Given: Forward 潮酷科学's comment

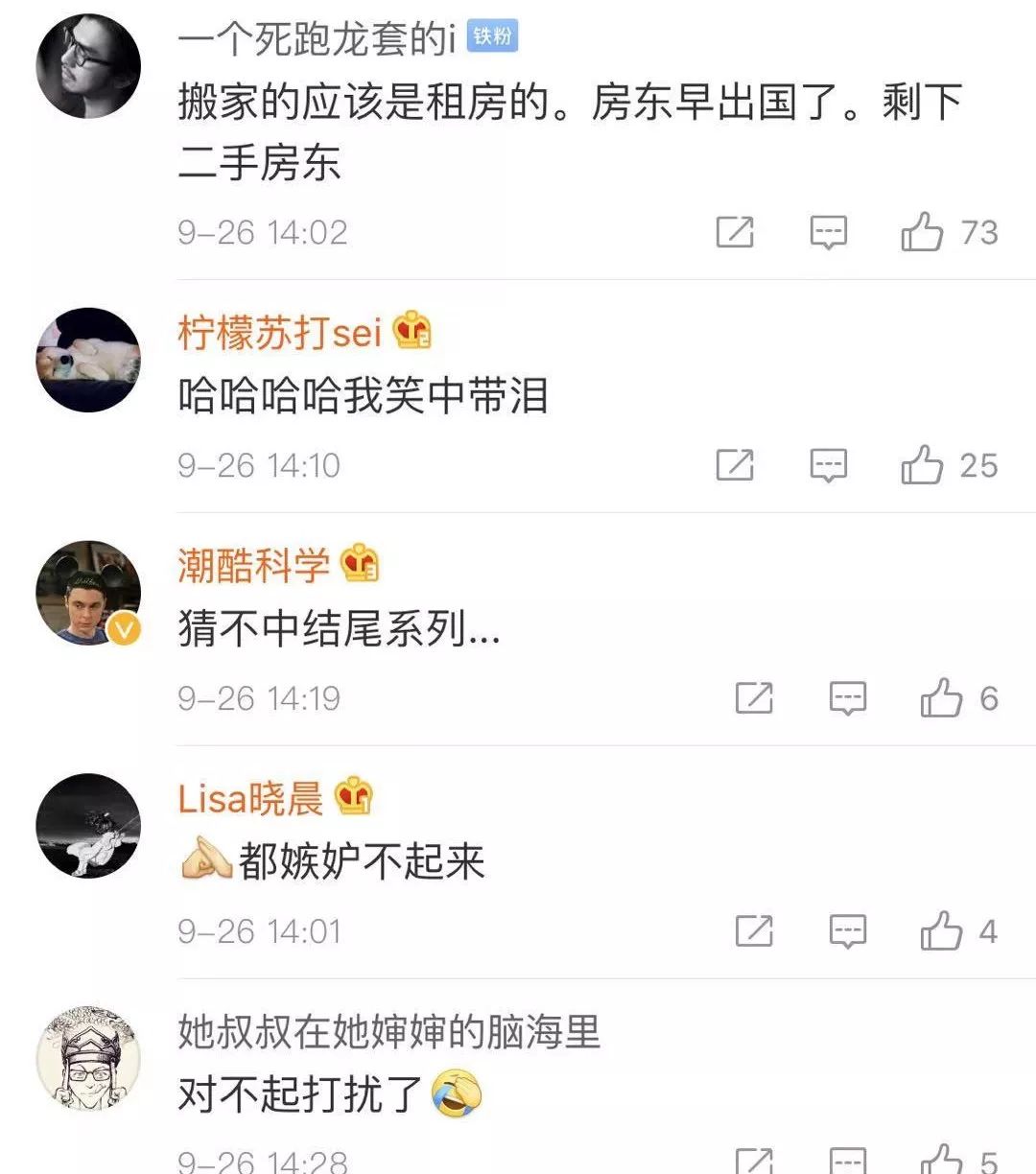Looking at the screenshot, I should (754, 698).
